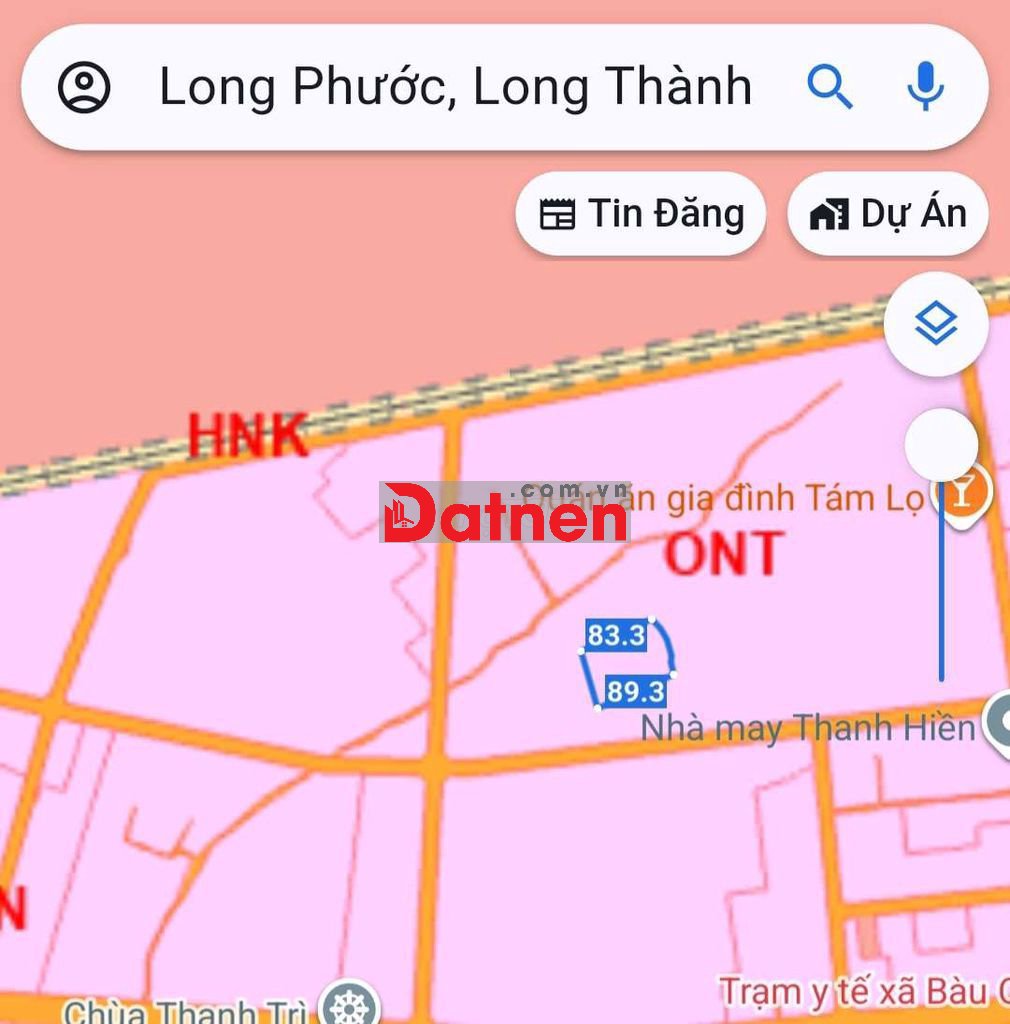Viewport: 1010px width, 1024px height.
Task: Run search with the magnifier icon
Action: click(x=829, y=87)
